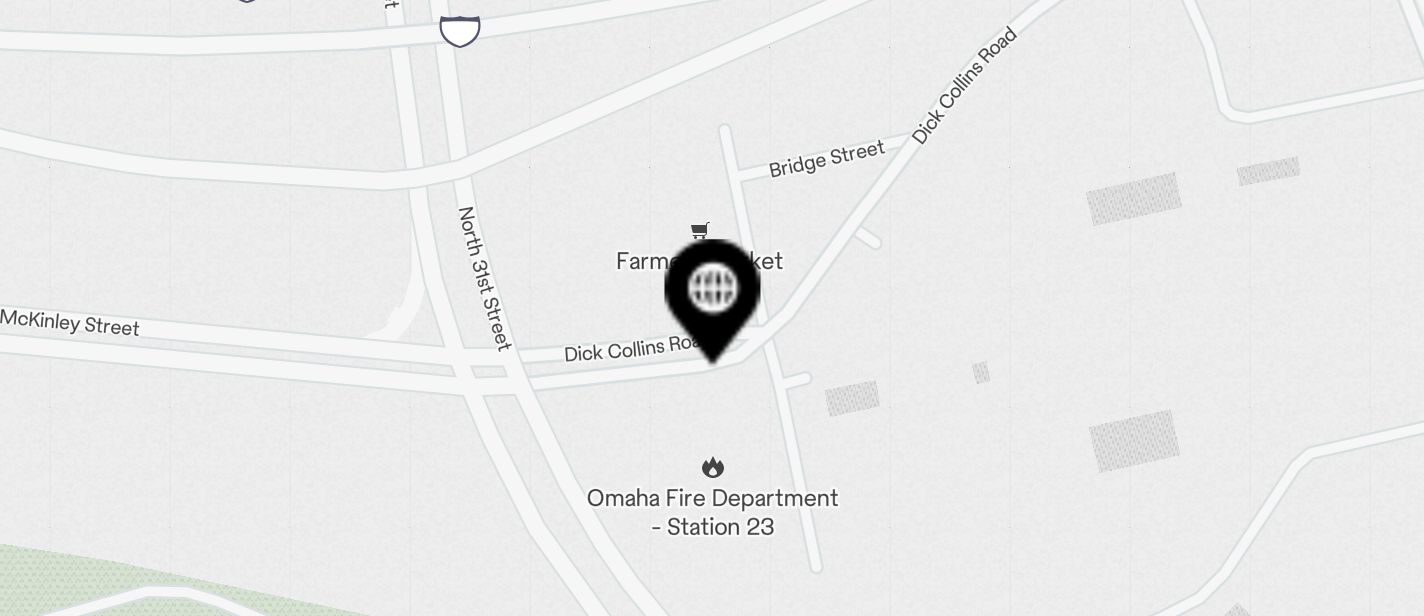The height and width of the screenshot is (616, 1424).
Task: Open the Farmers Market shopping cart marker
Action: click(x=700, y=231)
